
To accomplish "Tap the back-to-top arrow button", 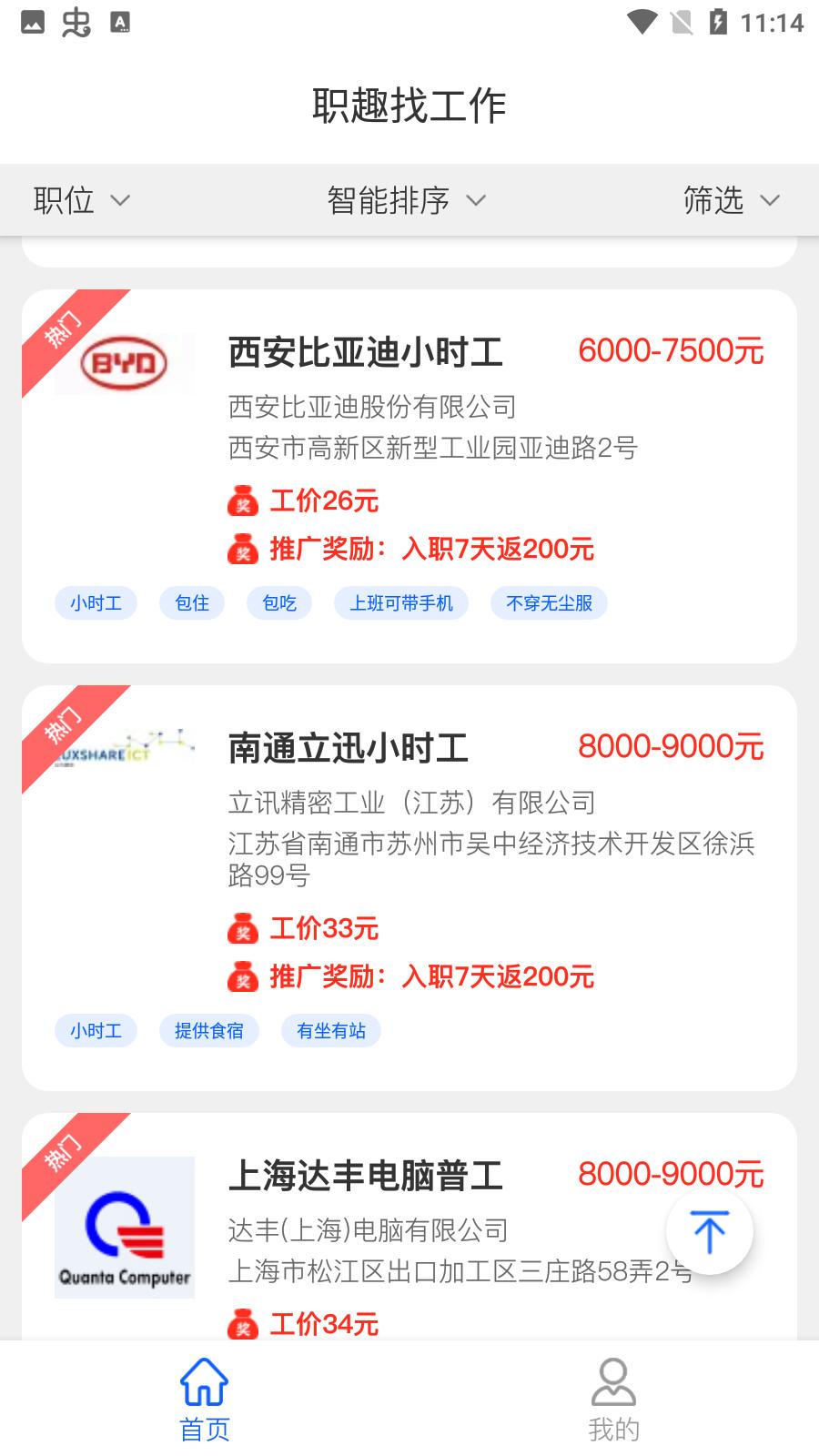I will [x=709, y=1231].
